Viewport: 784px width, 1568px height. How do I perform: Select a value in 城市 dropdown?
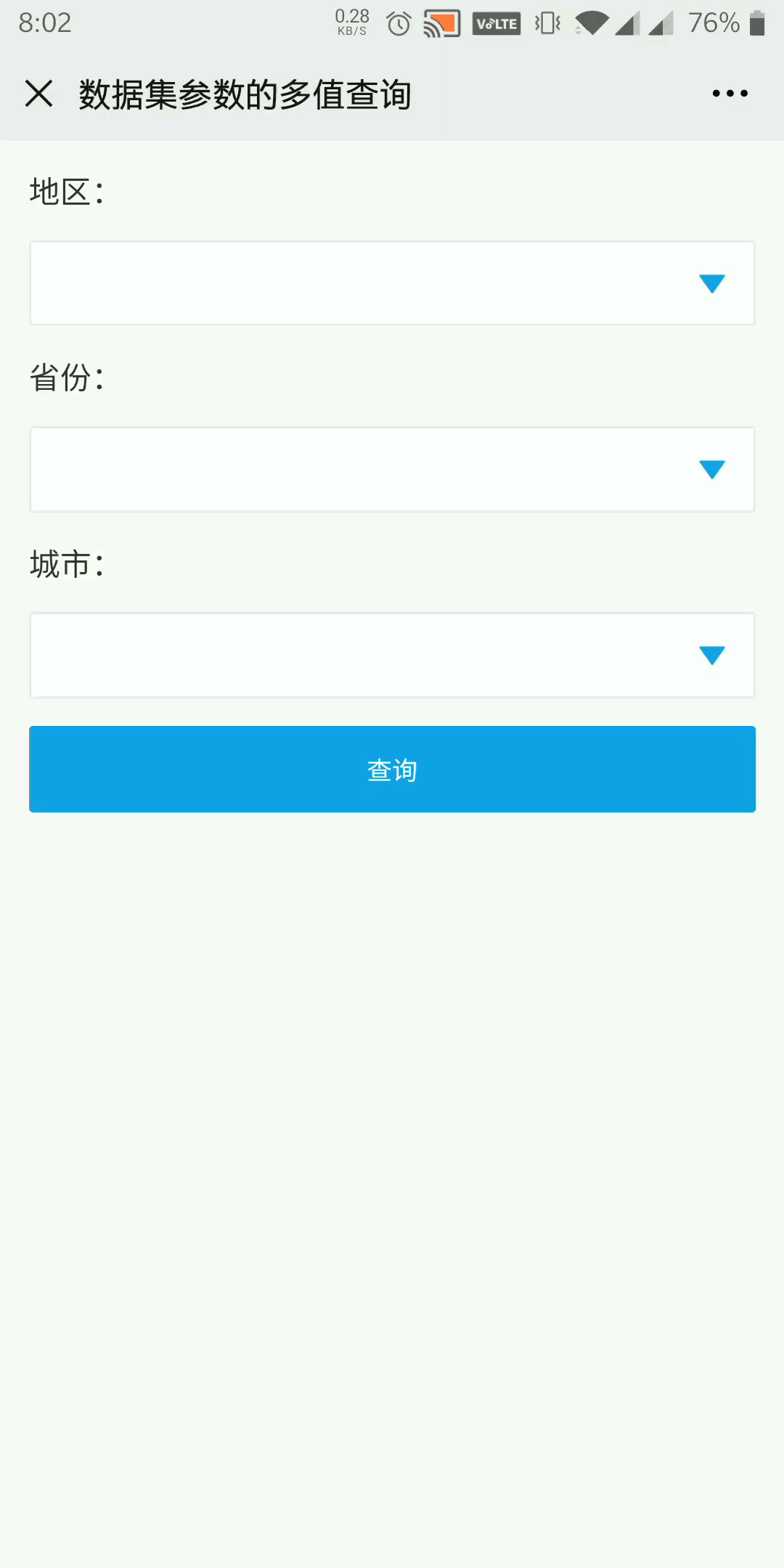[x=392, y=655]
